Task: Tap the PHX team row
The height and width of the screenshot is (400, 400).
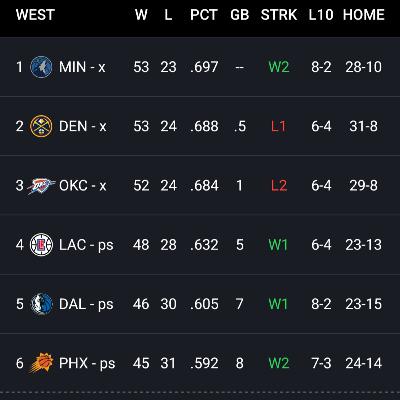Action: coord(200,363)
